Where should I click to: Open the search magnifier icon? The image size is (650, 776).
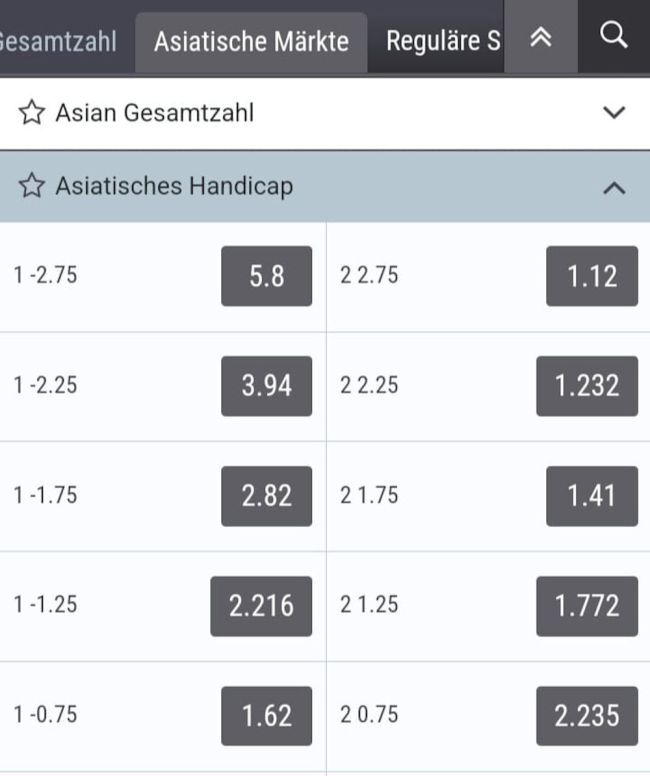pyautogui.click(x=613, y=36)
